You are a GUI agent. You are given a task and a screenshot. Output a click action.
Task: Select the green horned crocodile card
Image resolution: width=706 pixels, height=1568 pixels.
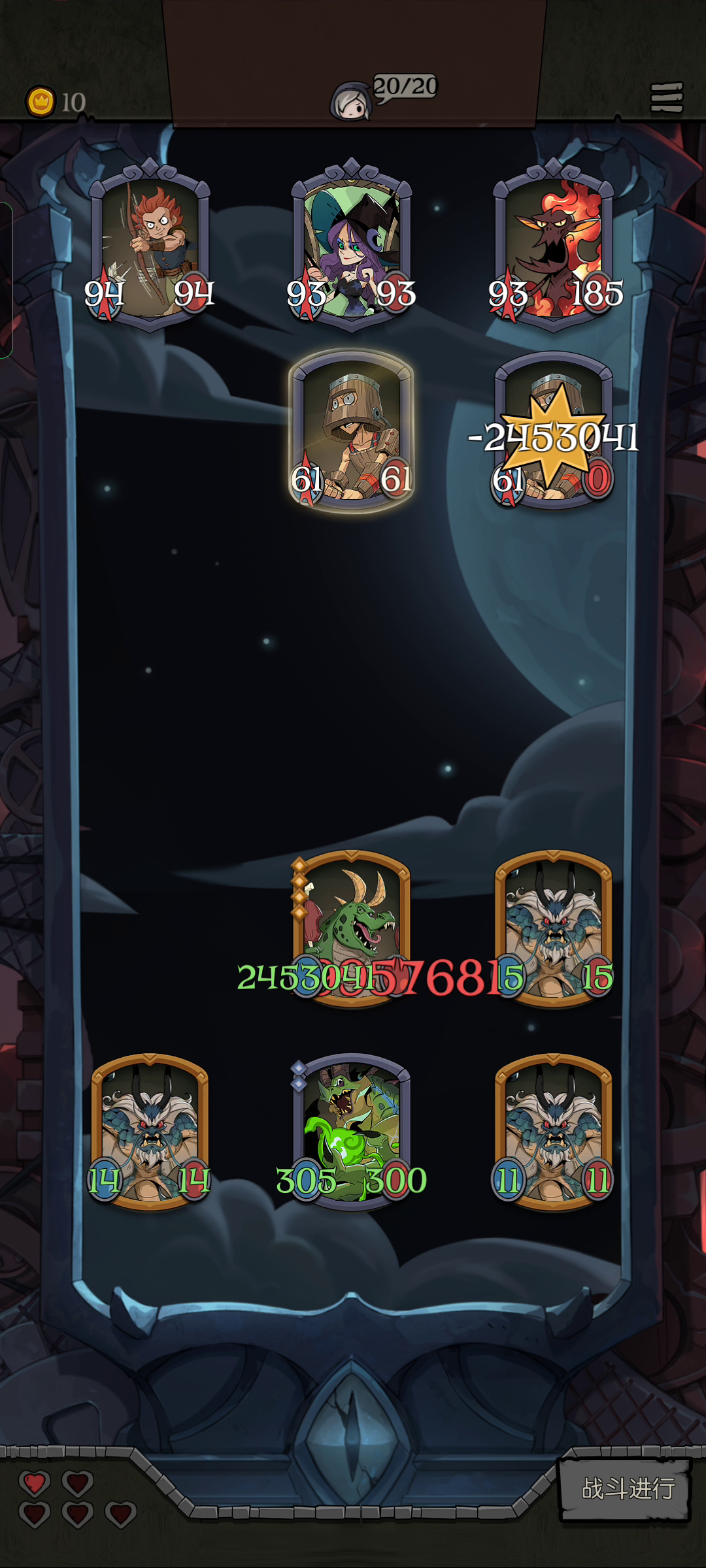point(352,928)
